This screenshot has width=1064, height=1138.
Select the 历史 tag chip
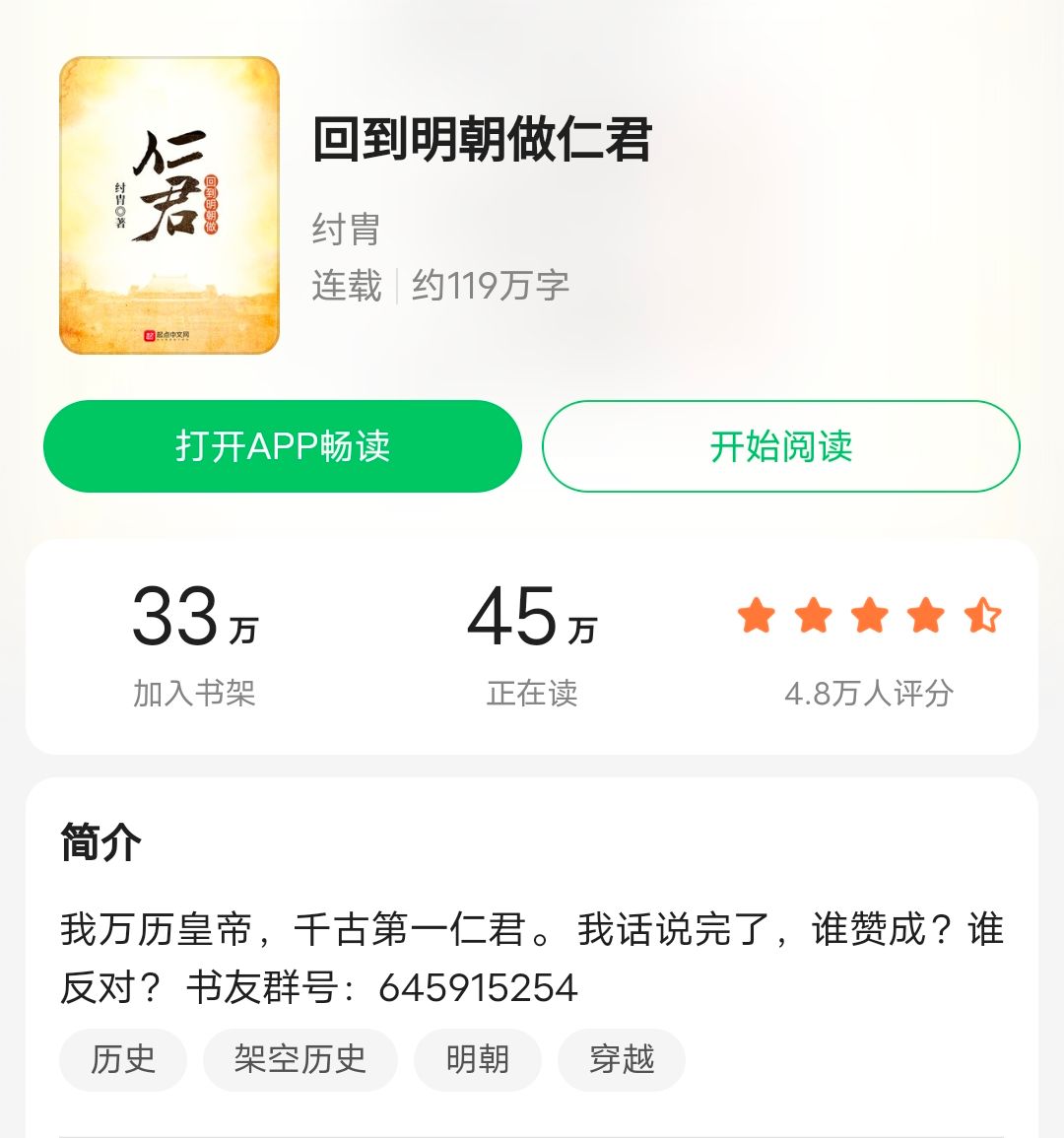click(123, 1060)
